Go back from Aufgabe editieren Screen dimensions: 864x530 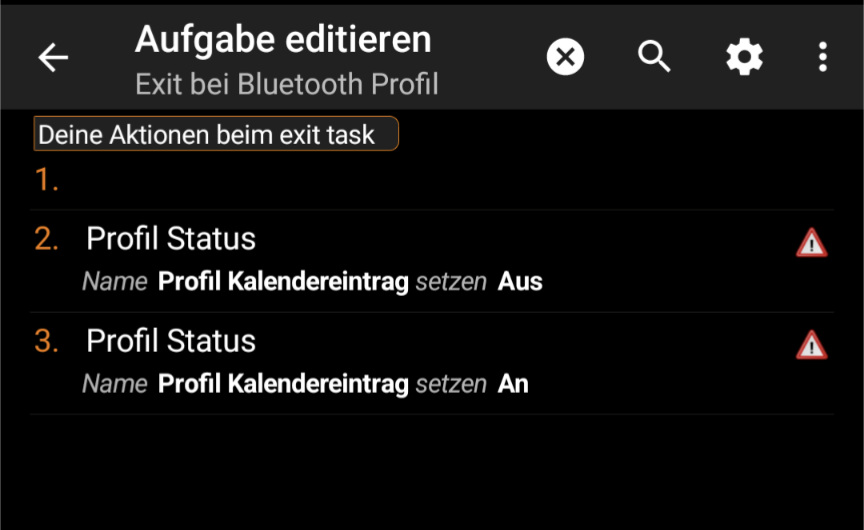[53, 57]
